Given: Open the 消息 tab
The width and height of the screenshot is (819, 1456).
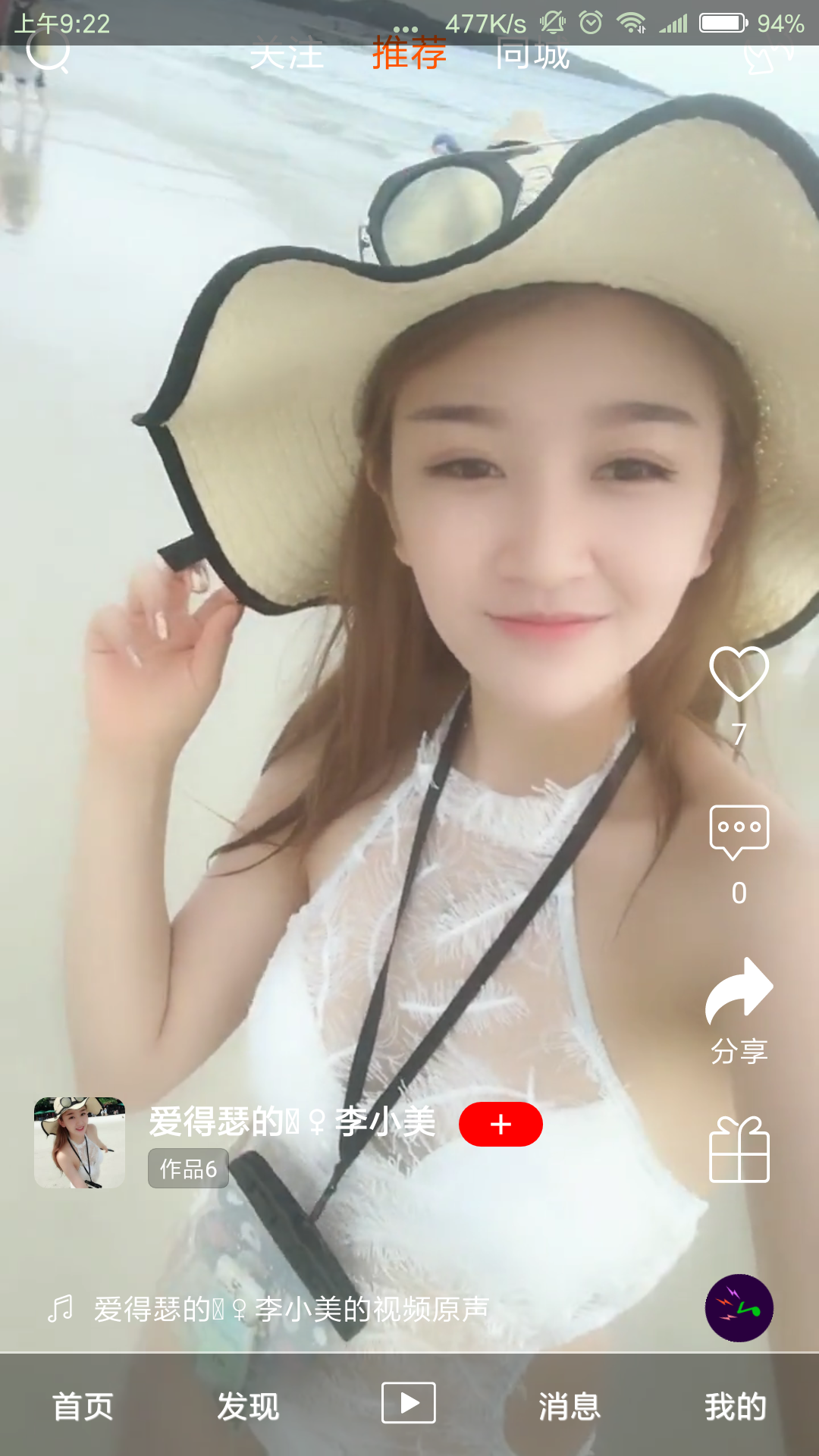Looking at the screenshot, I should coord(570,1407).
